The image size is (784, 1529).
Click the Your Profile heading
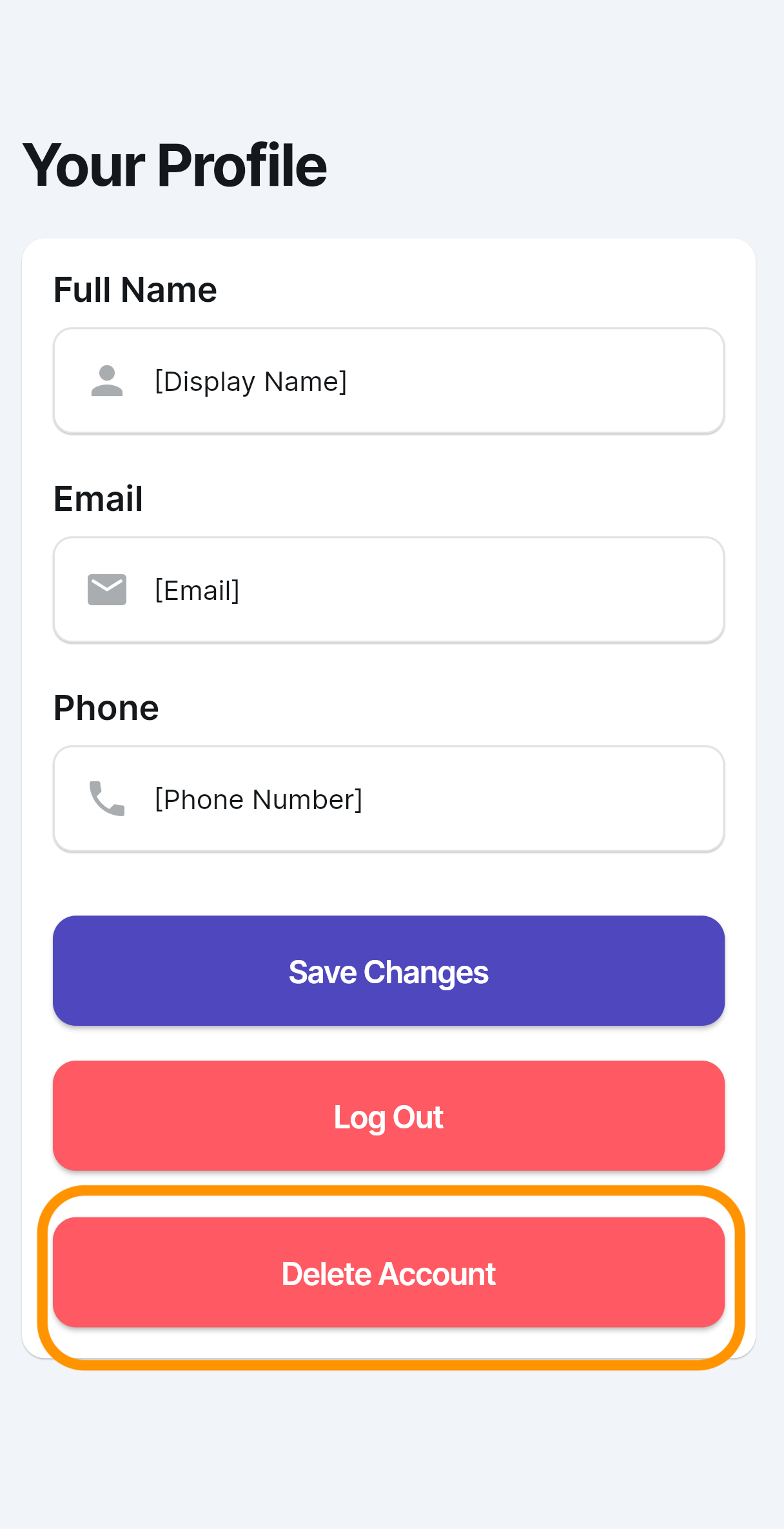pos(174,166)
